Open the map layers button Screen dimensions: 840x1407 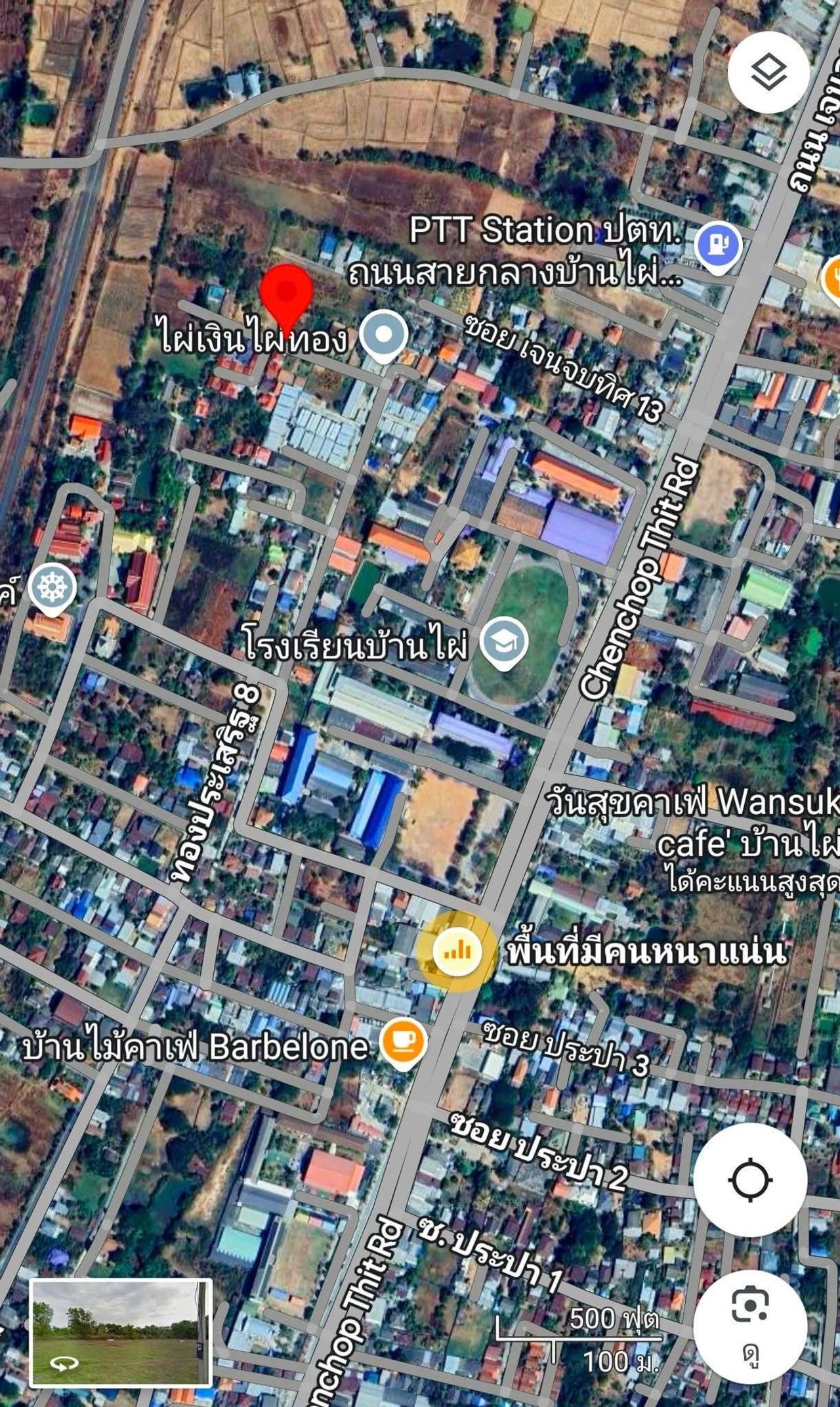[768, 72]
